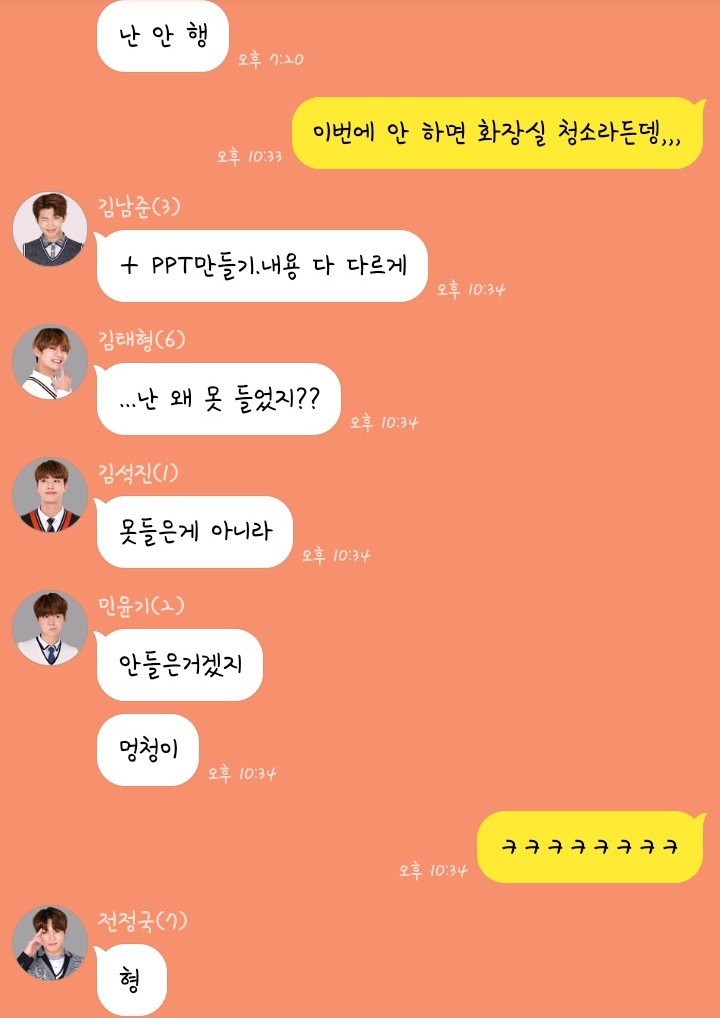Open 김남준's profile picture
Viewport: 720px width, 1018px height.
50,229
